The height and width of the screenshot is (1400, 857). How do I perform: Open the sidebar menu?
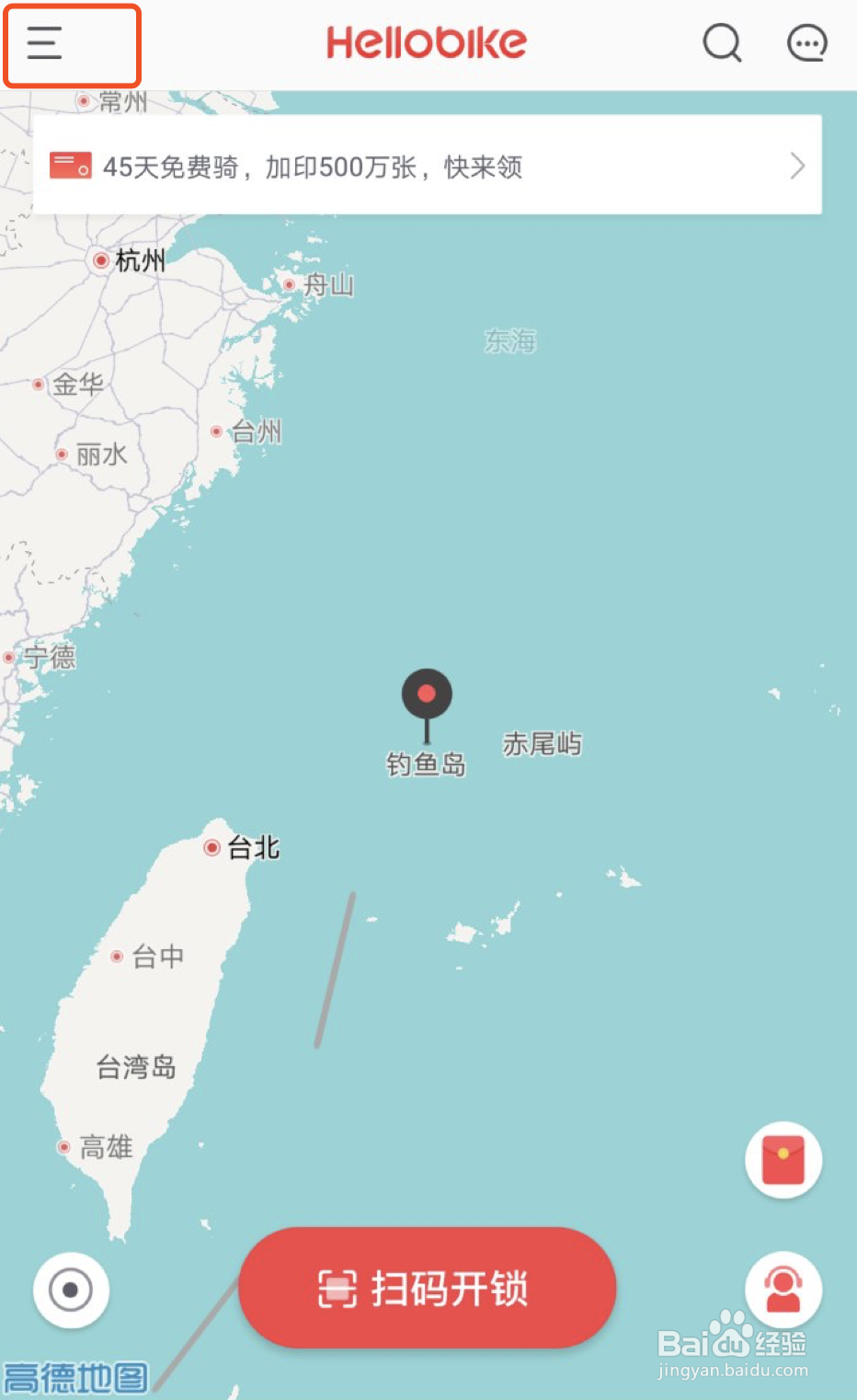[42, 42]
